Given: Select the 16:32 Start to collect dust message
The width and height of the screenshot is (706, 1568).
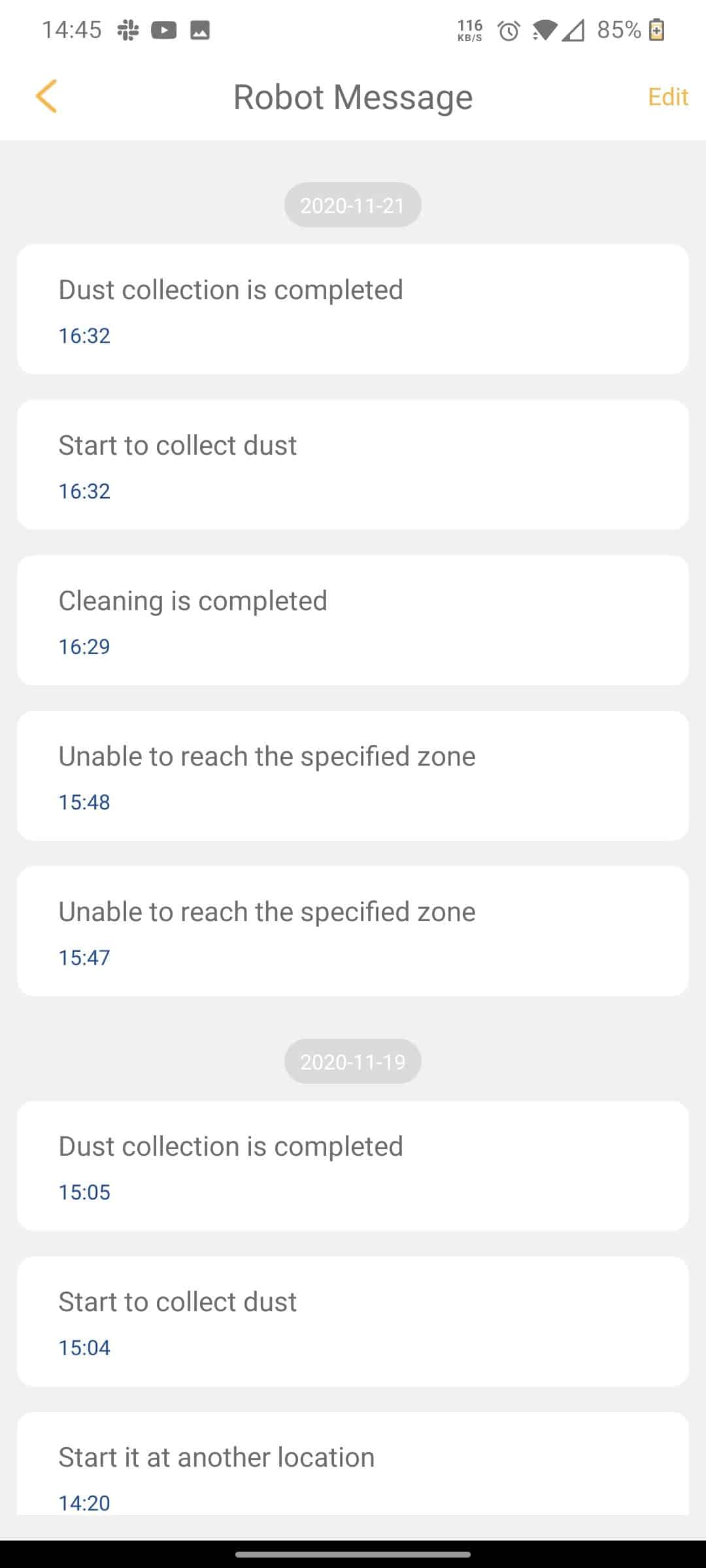Looking at the screenshot, I should click(x=353, y=465).
